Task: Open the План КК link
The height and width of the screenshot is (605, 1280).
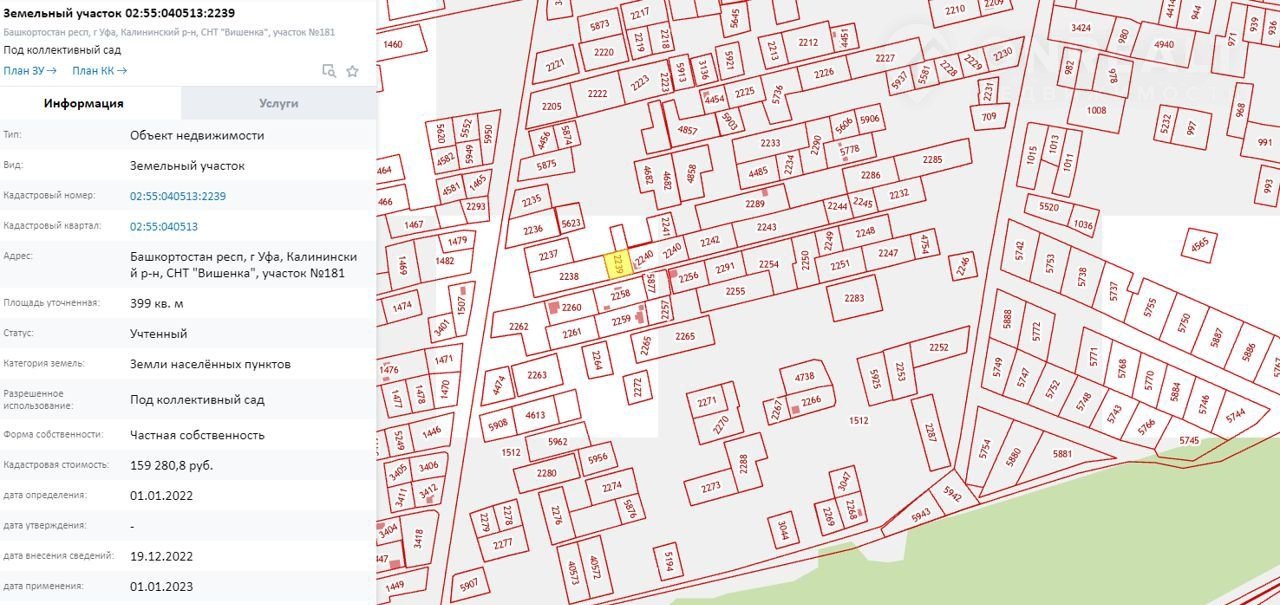Action: tap(99, 70)
